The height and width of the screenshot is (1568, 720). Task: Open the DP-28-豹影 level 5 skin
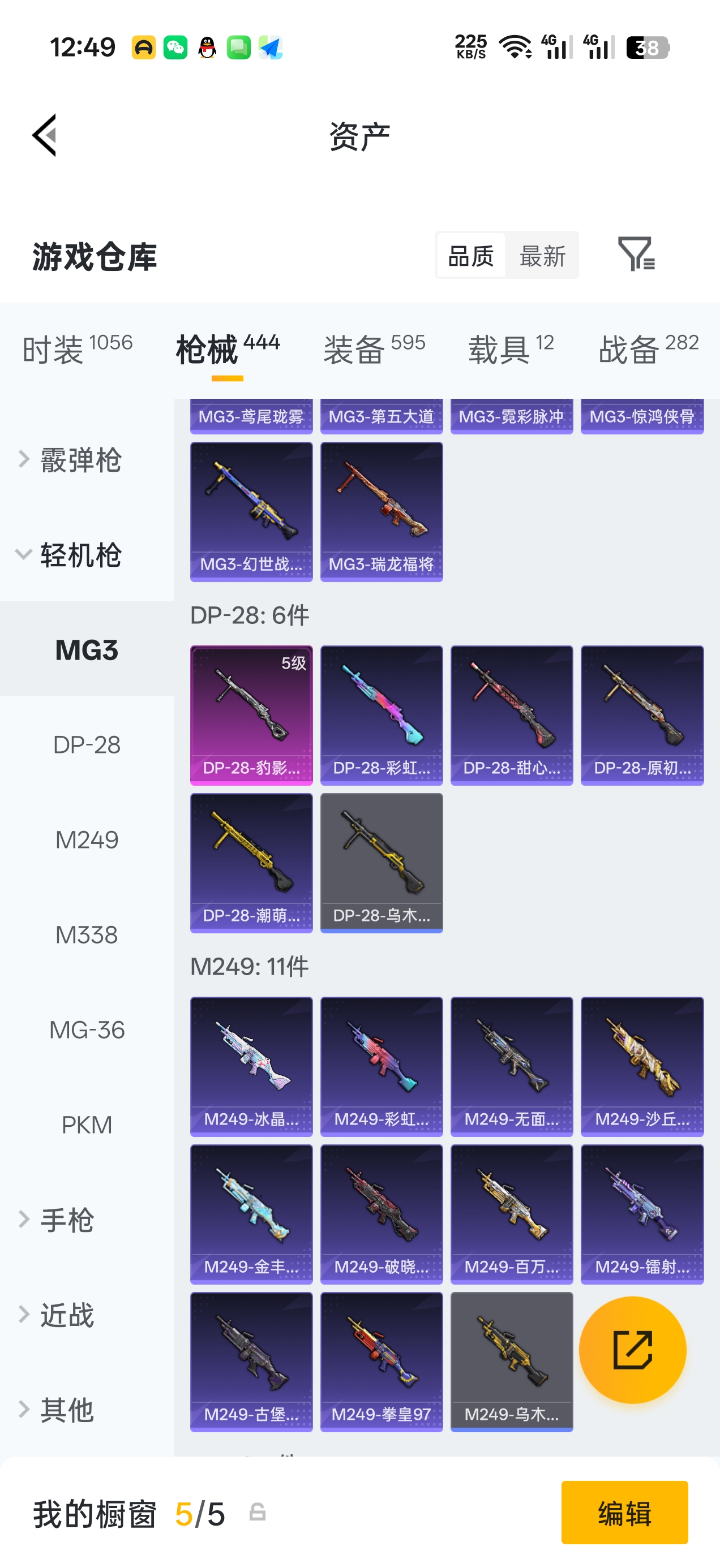point(251,714)
